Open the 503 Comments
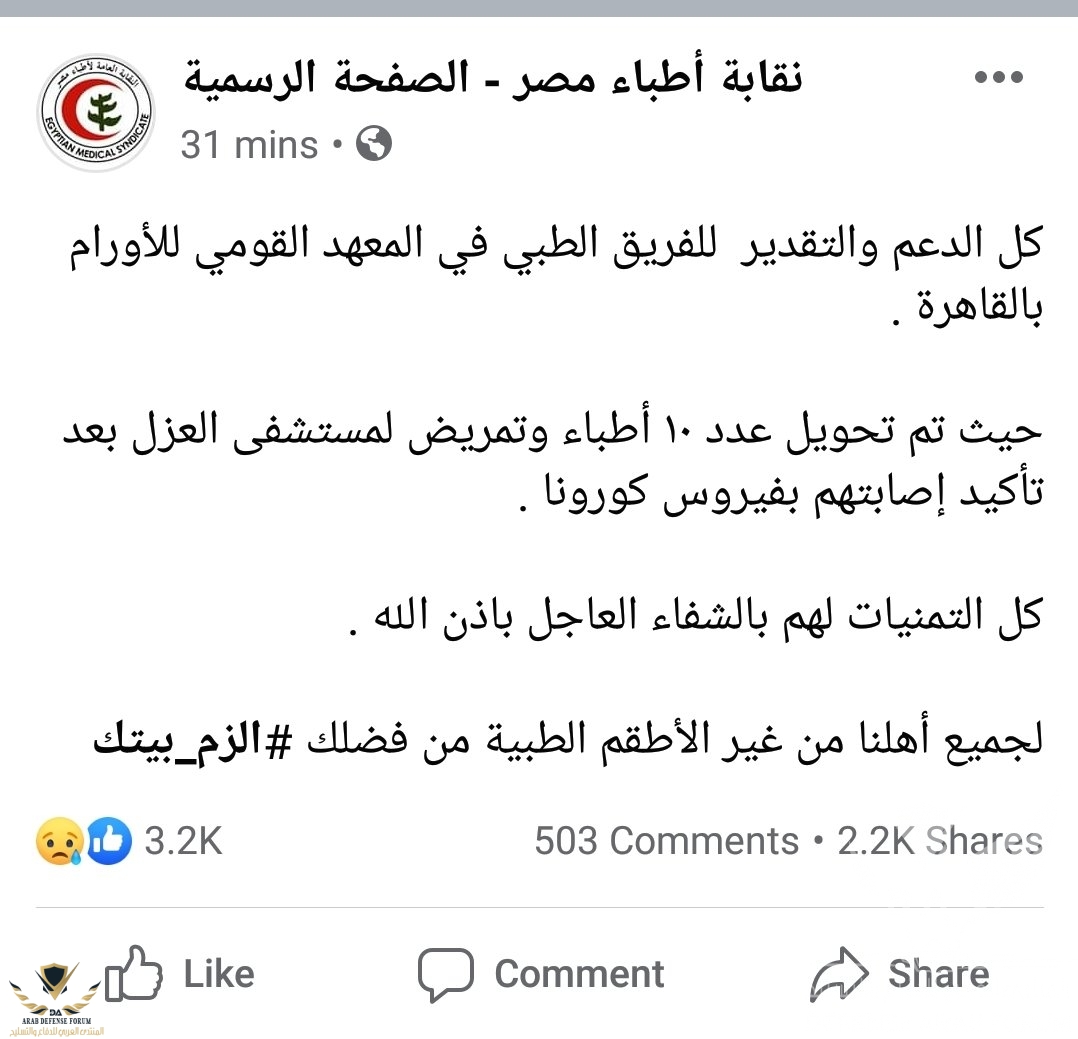 point(666,841)
